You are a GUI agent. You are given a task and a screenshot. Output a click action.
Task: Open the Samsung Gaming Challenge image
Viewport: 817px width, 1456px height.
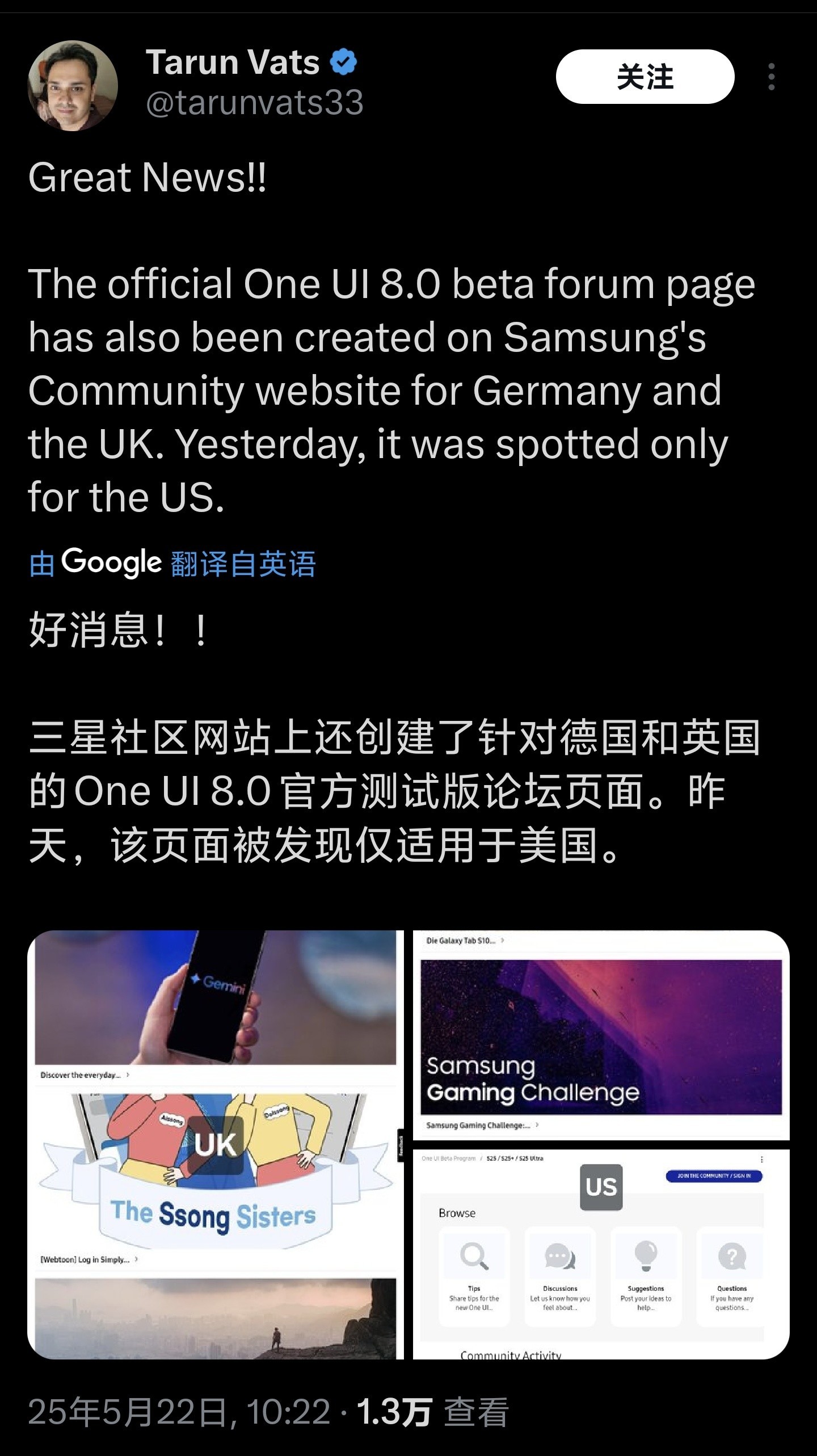click(x=601, y=1035)
